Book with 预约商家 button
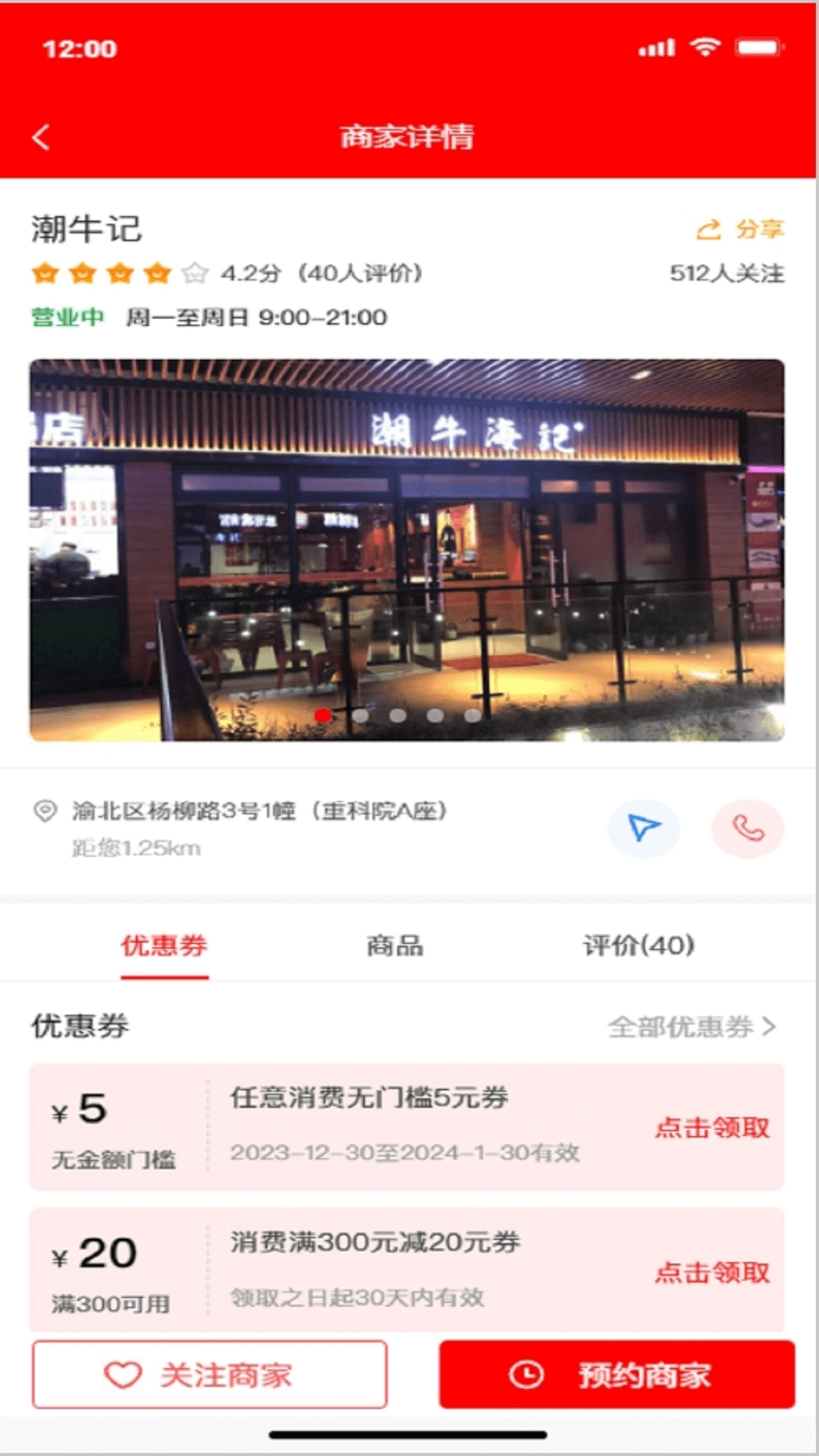Image resolution: width=819 pixels, height=1456 pixels. (x=617, y=1374)
